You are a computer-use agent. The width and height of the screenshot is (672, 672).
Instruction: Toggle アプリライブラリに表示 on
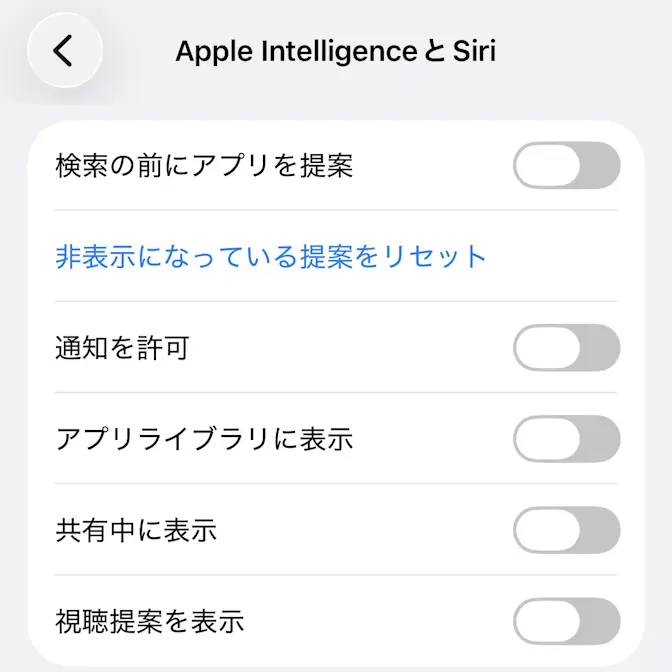coord(566,439)
